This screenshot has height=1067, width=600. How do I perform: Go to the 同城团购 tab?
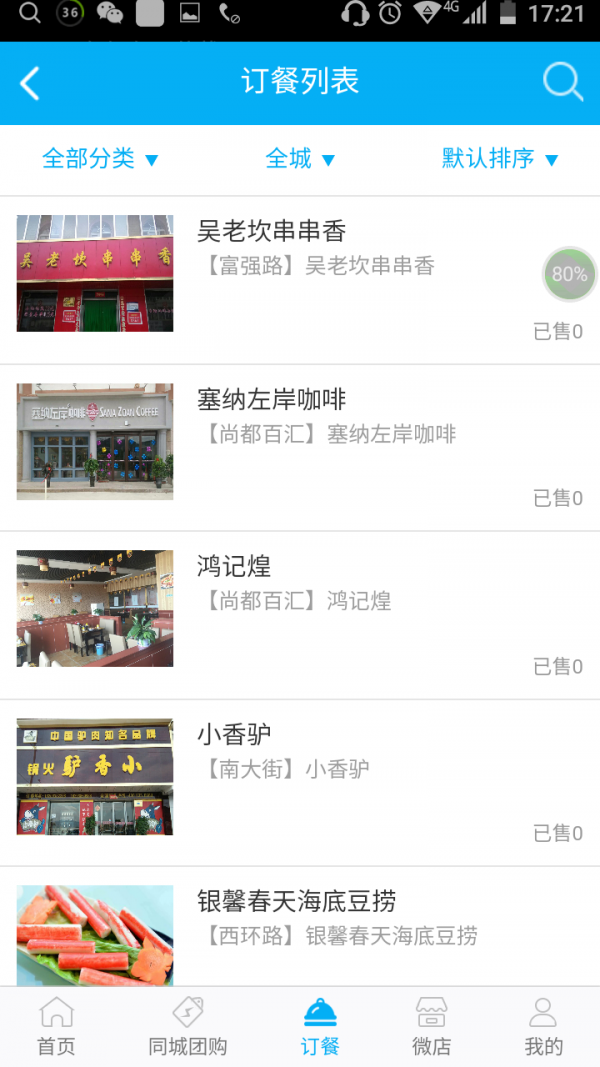[x=188, y=1027]
